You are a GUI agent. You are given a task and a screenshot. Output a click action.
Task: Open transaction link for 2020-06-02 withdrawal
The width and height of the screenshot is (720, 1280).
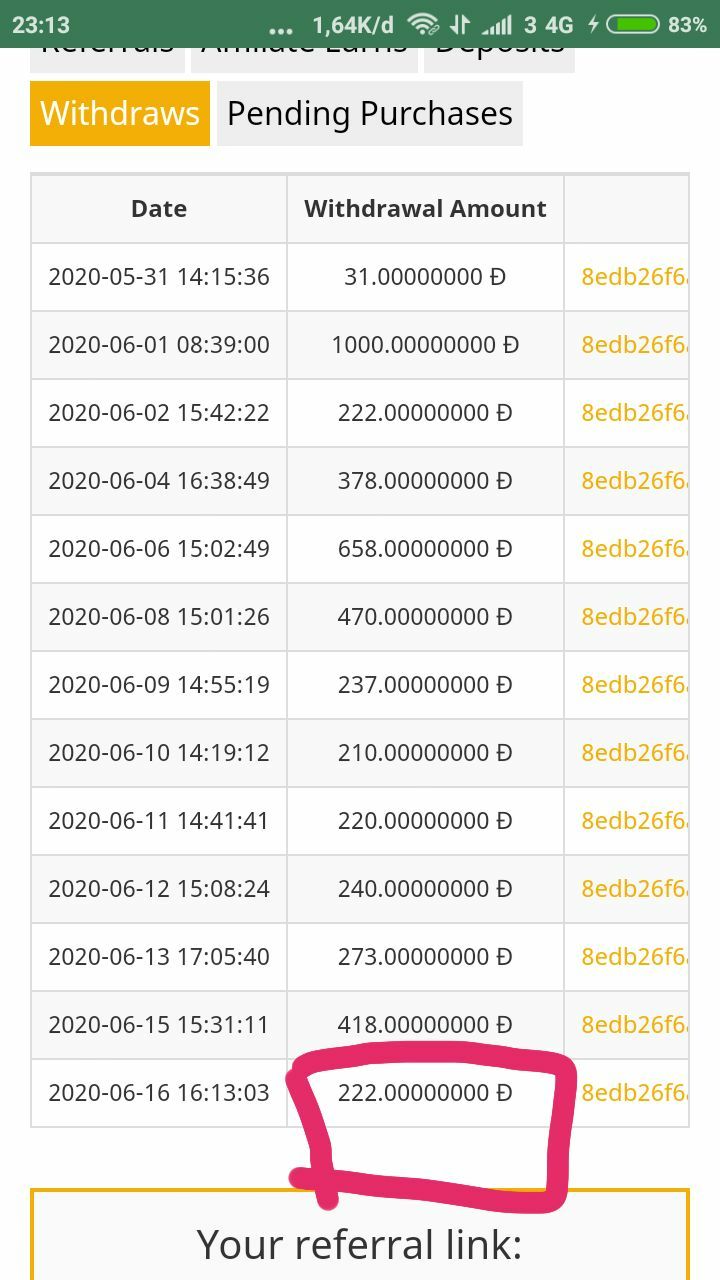(634, 413)
